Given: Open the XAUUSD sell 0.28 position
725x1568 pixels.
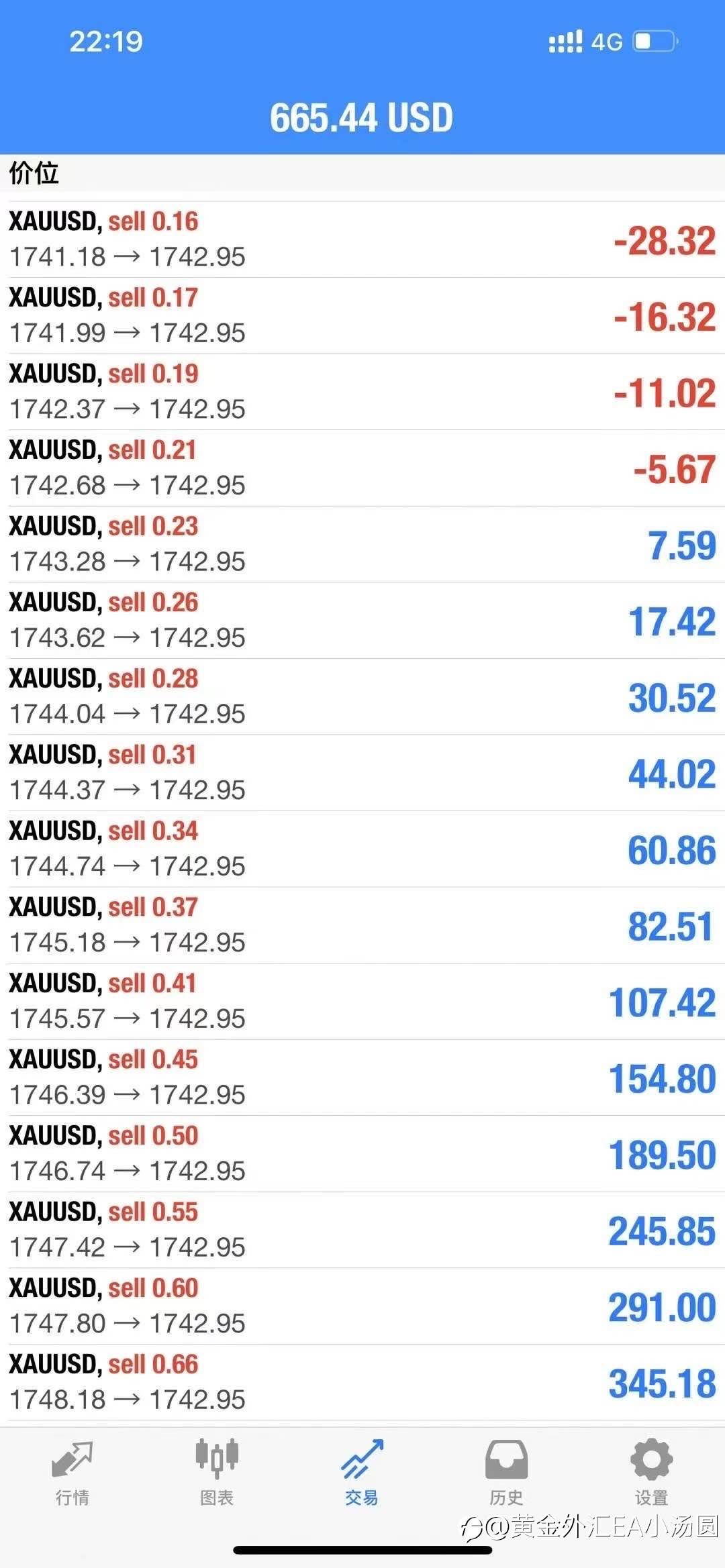Looking at the screenshot, I should tap(362, 696).
